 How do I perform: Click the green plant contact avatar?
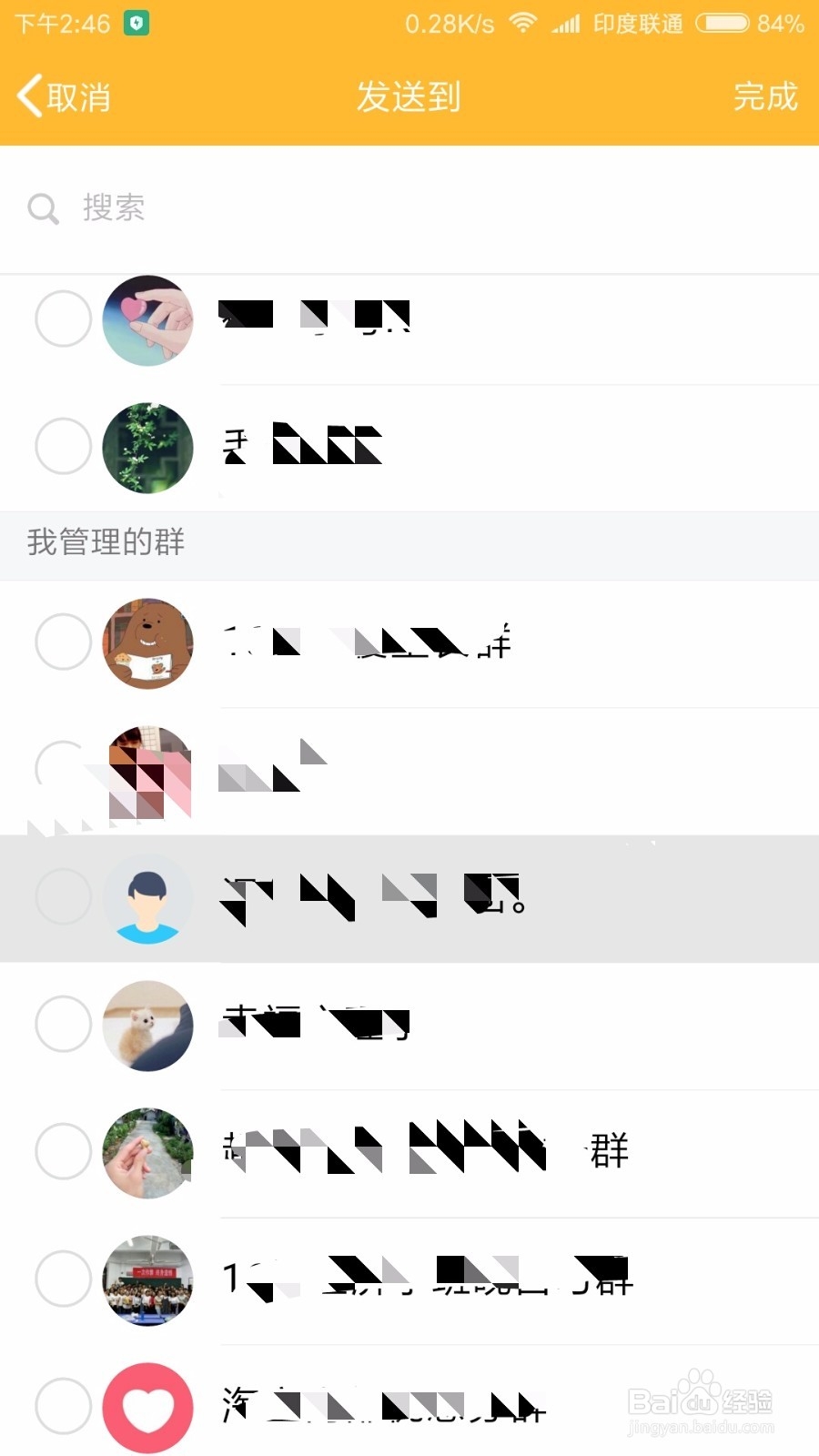click(x=147, y=448)
